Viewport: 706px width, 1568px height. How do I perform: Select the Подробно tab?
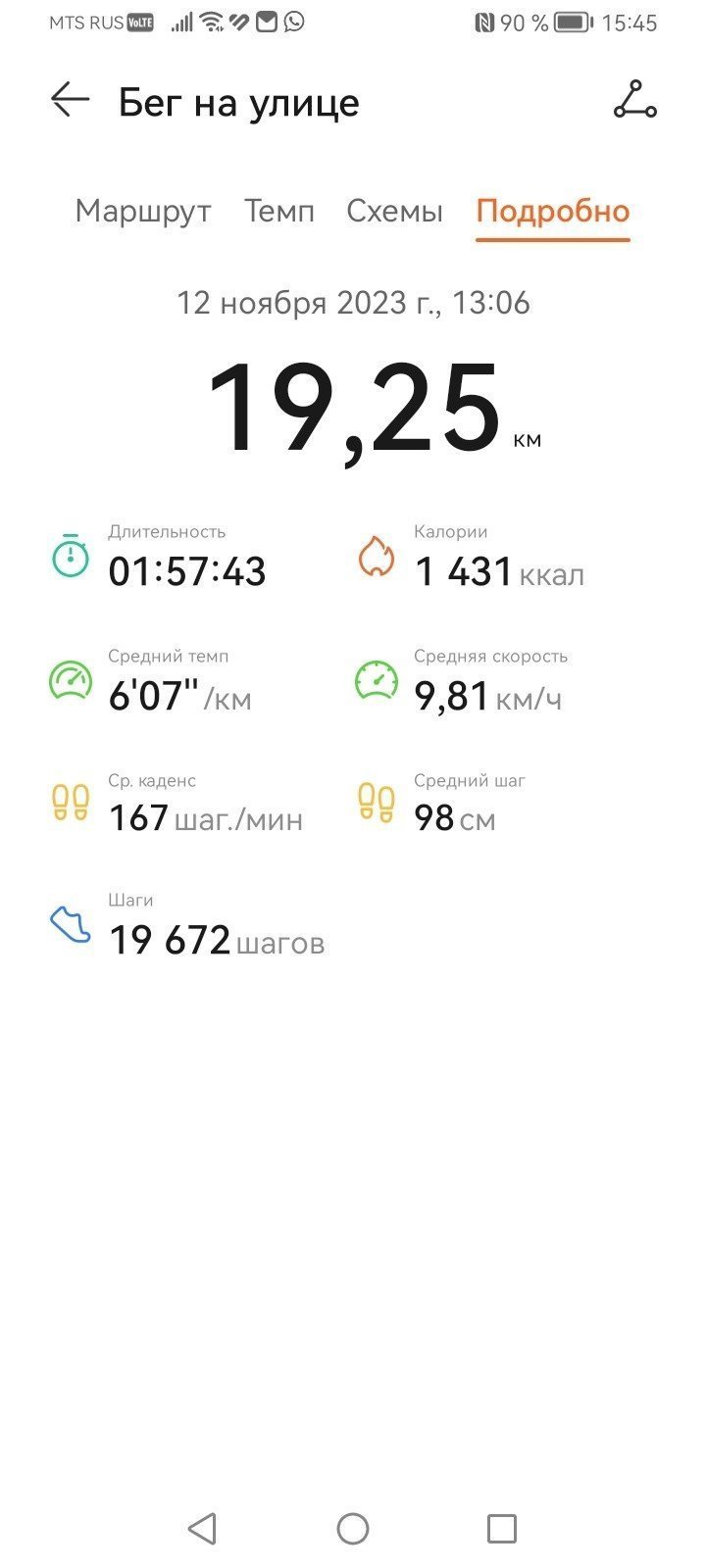pos(553,211)
